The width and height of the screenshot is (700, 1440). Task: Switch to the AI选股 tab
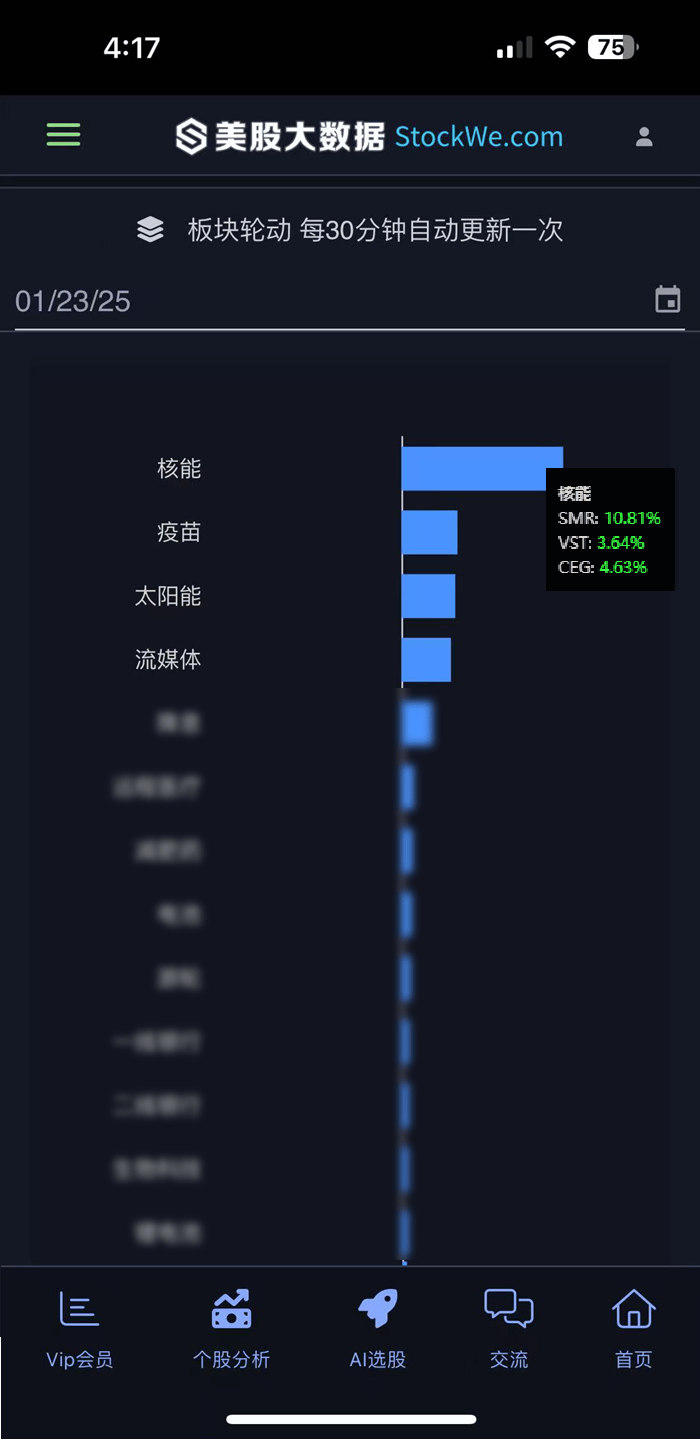(x=378, y=1330)
